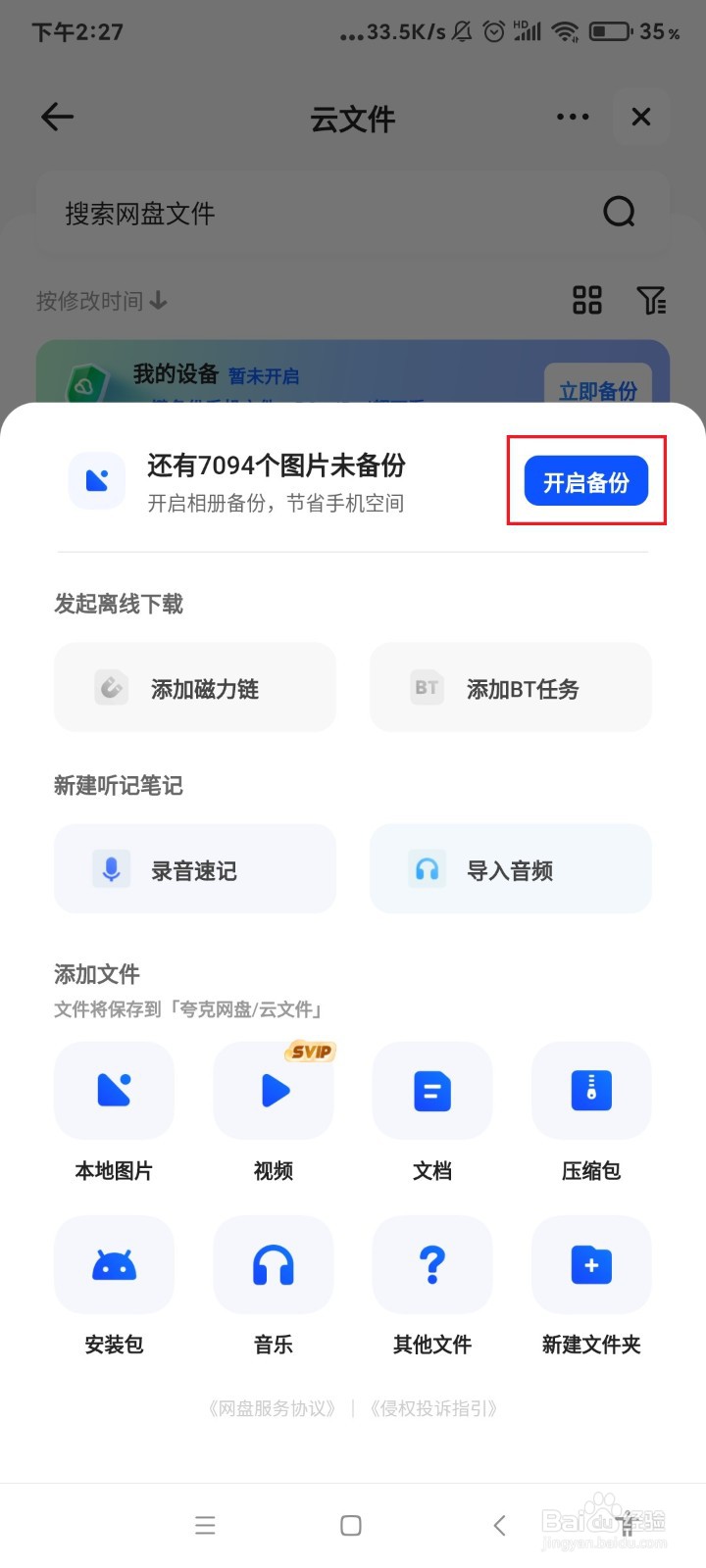This screenshot has height=1568, width=706.
Task: Open the 侵权投诉指引 link
Action: coord(433,1408)
